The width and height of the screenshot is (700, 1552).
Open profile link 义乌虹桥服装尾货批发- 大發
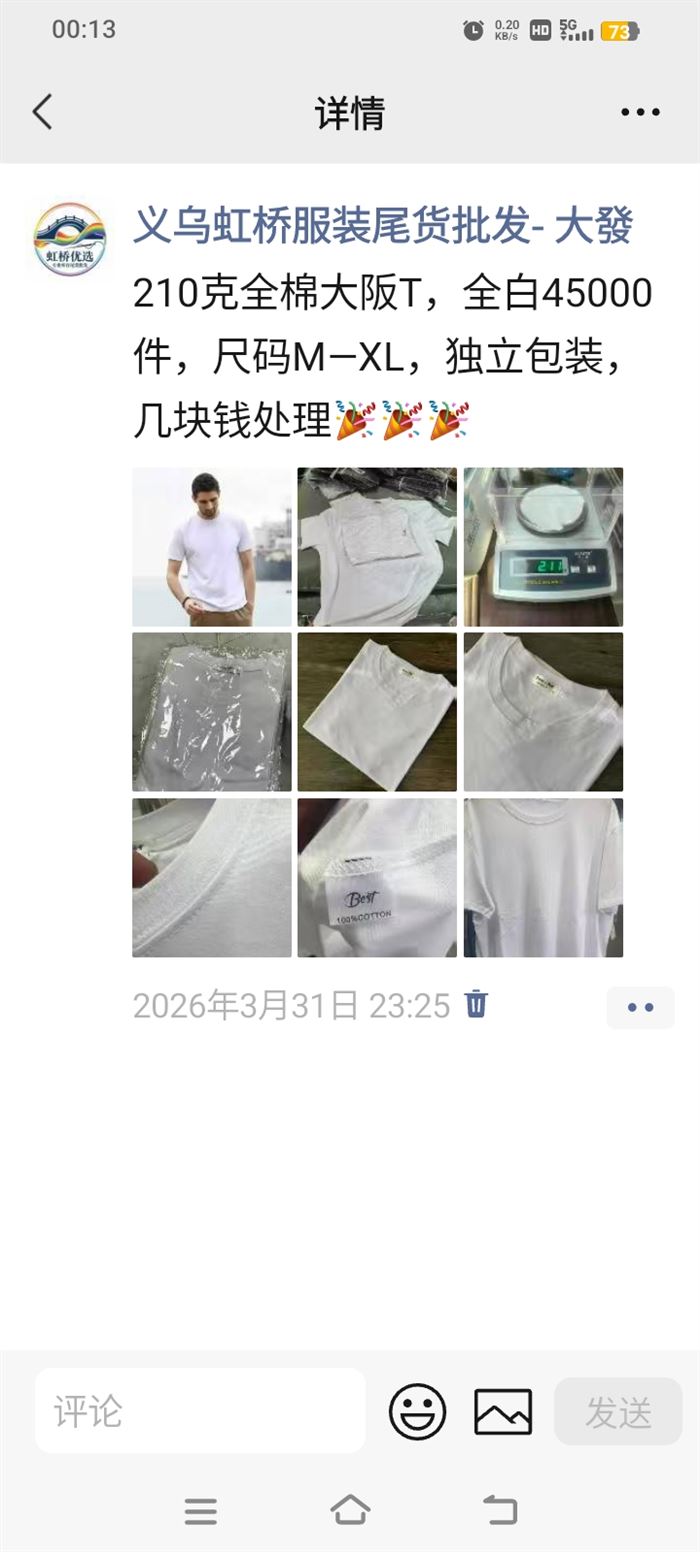pos(383,226)
